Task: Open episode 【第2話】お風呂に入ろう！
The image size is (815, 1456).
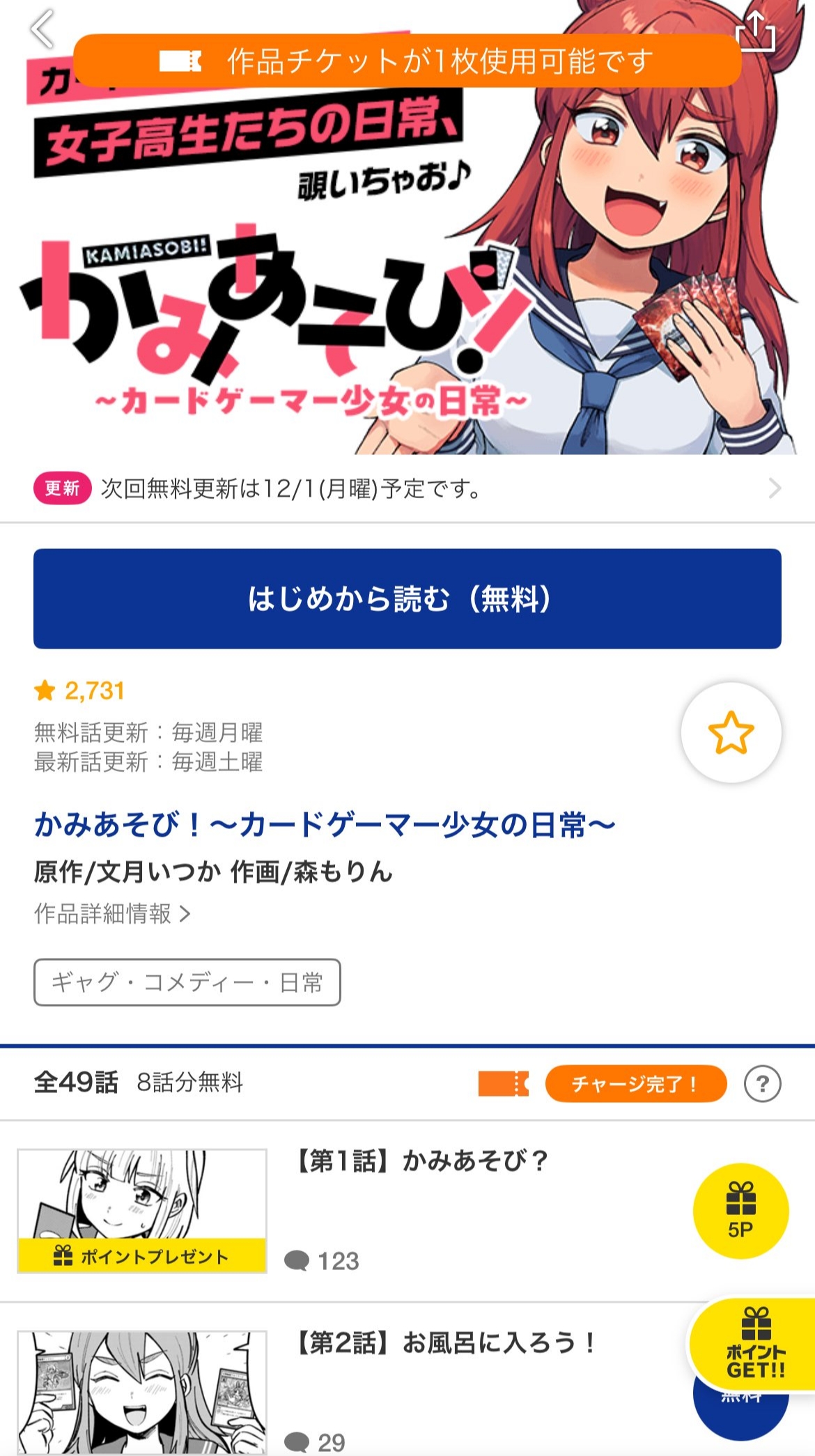Action: point(446,1343)
